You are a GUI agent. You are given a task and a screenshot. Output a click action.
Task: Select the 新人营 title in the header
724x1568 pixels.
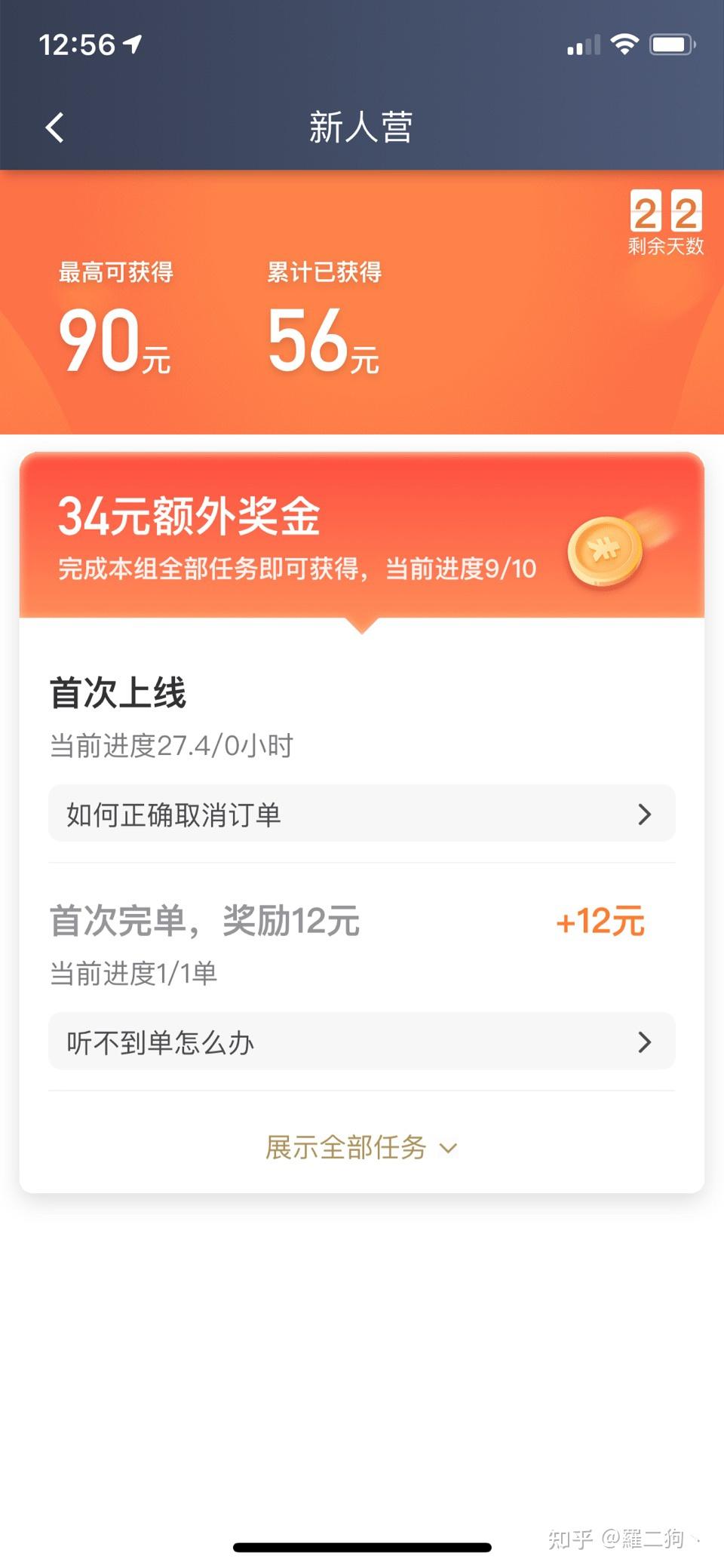pyautogui.click(x=362, y=127)
